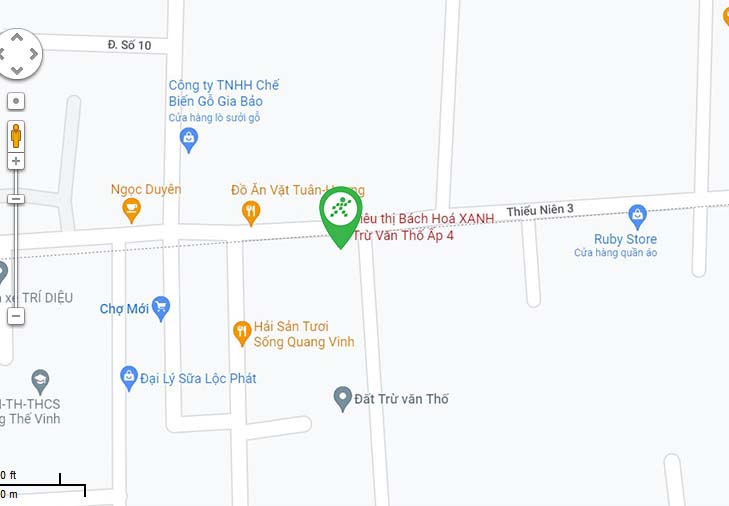Viewport: 729px width, 506px height.
Task: Tap the Công ty TNHH Gia Bảo pin
Action: 189,140
